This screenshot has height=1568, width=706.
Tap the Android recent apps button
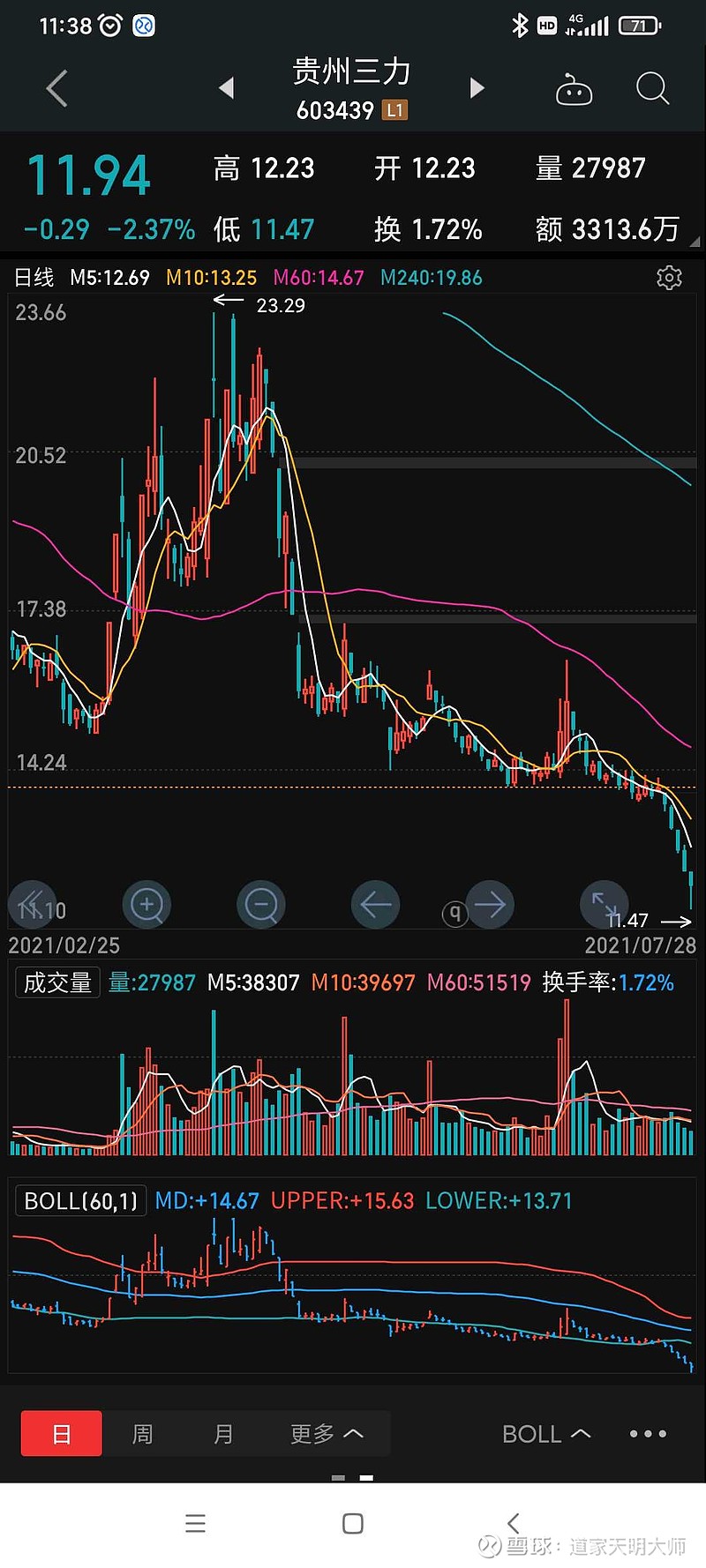[196, 1522]
